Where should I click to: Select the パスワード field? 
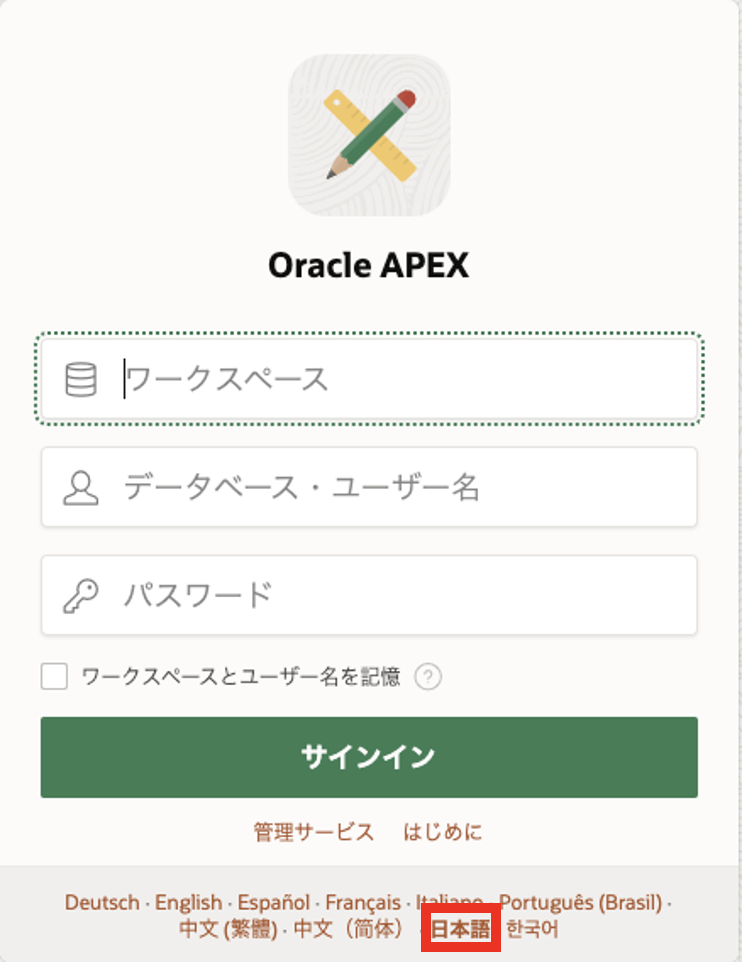(x=400, y=595)
